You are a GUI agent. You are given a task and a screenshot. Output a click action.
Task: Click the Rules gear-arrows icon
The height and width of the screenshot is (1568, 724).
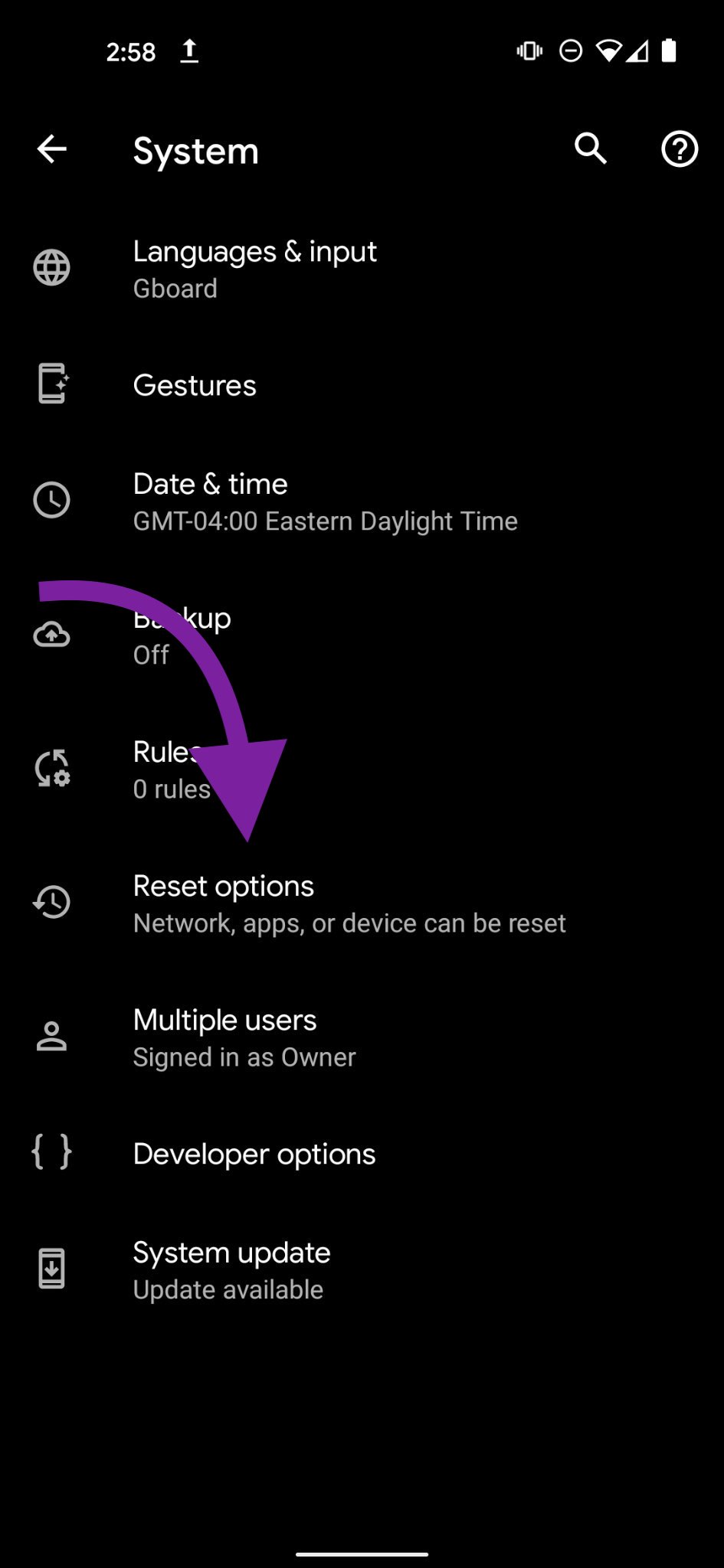click(x=52, y=769)
